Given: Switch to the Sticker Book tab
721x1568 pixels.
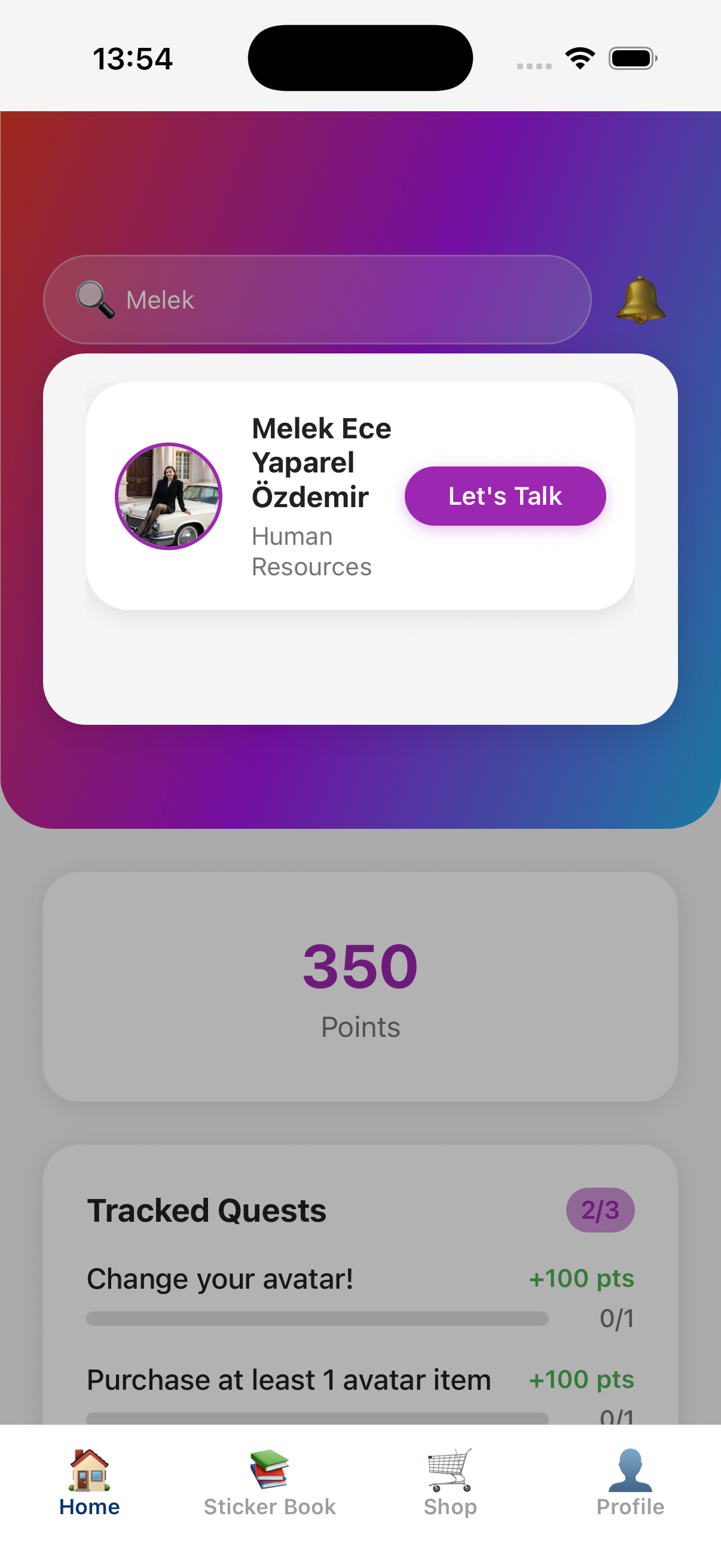Looking at the screenshot, I should [x=270, y=1483].
